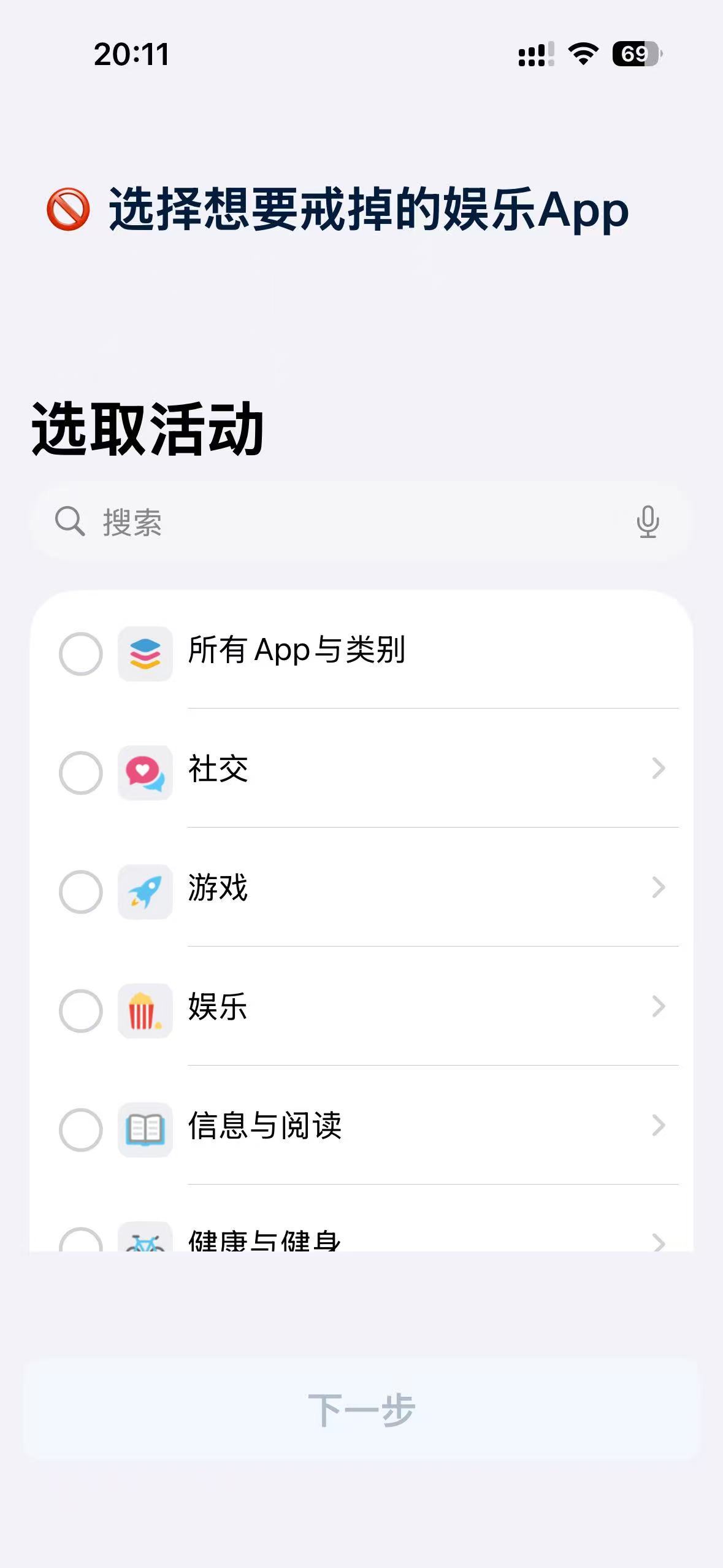
Task: Expand the 社交 category chevron
Action: tap(658, 768)
